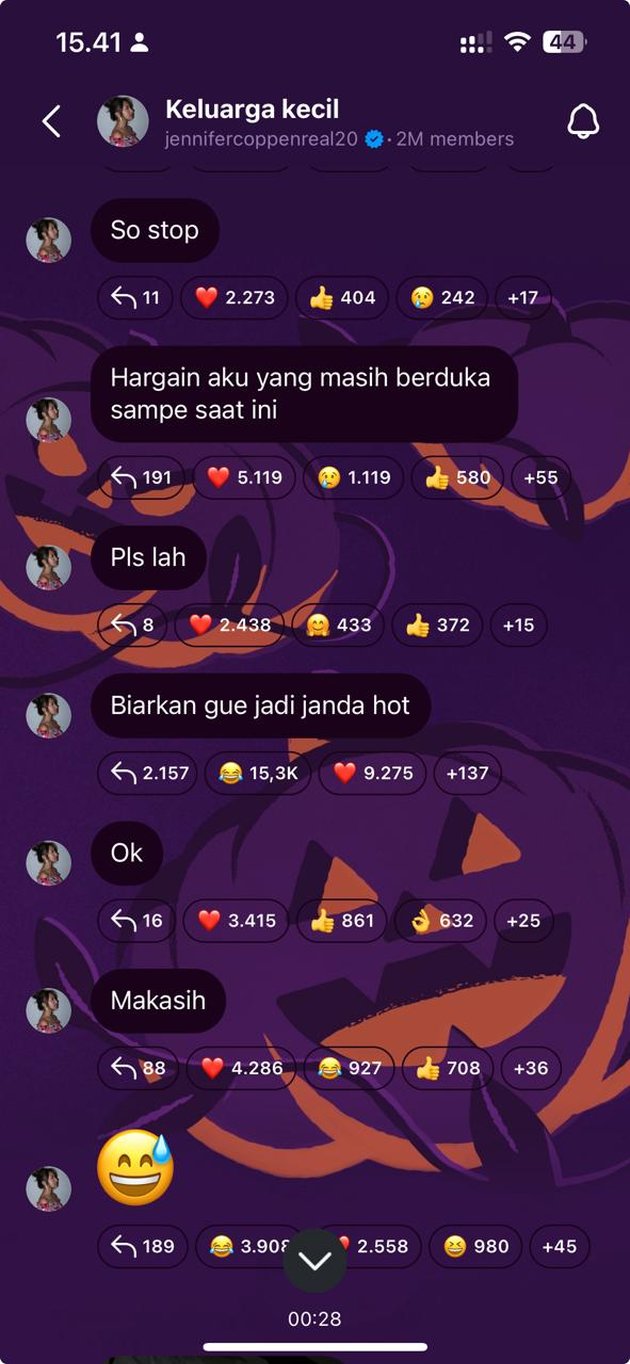React with heart on "So stop"
This screenshot has width=630, height=1364.
(235, 298)
